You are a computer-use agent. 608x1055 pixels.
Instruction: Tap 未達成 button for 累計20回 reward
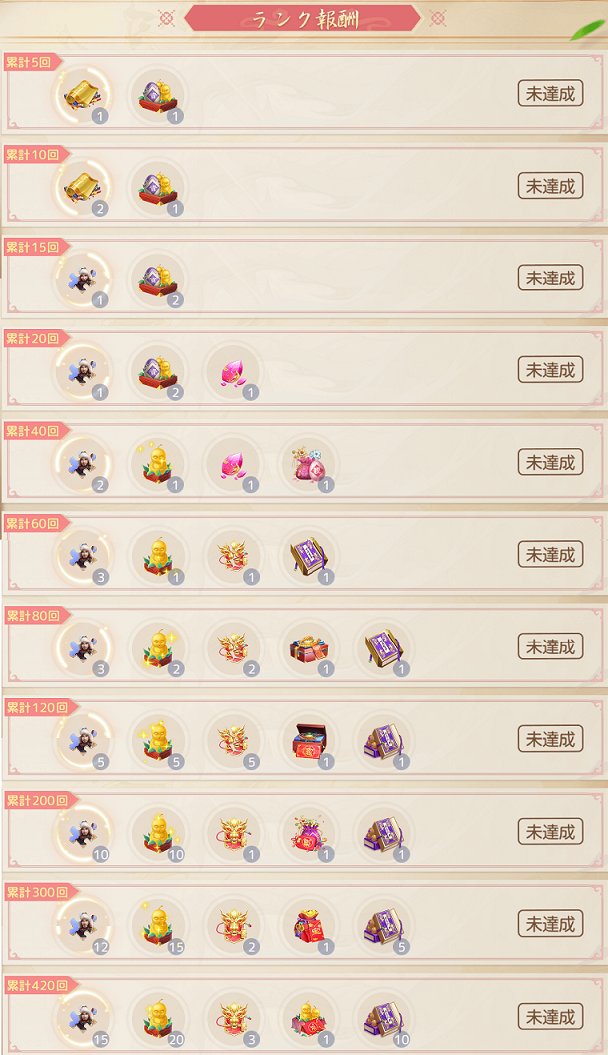550,370
